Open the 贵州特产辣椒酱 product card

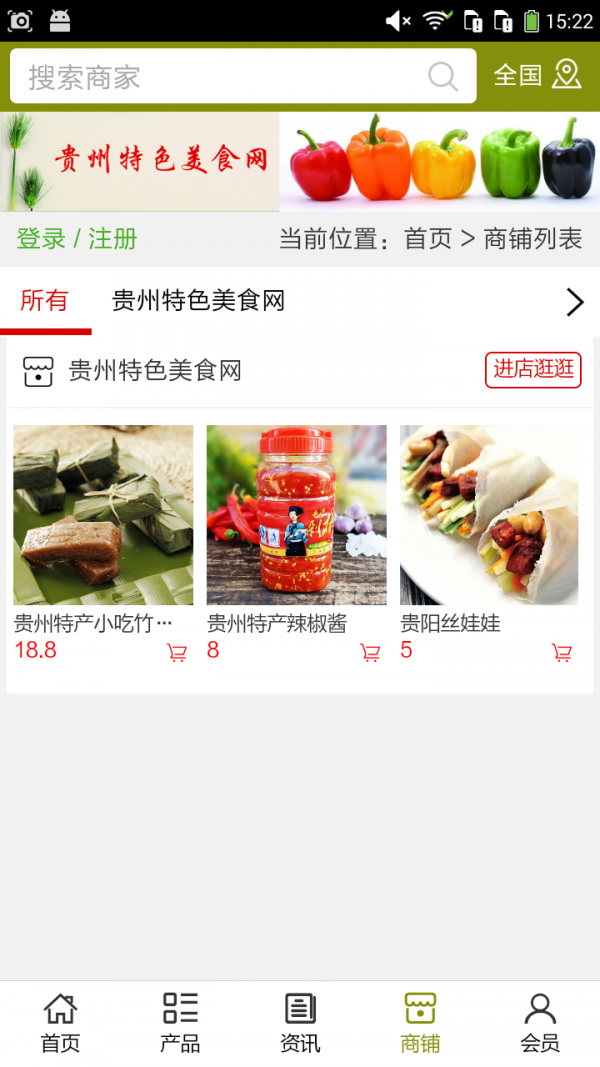[296, 515]
